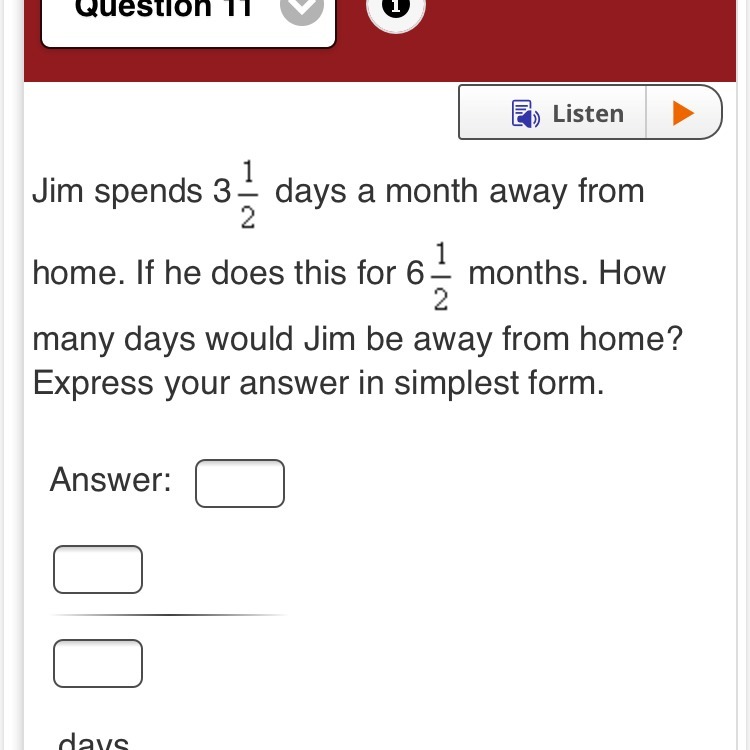This screenshot has height=750, width=750.
Task: Open the info icon
Action: tap(396, 9)
